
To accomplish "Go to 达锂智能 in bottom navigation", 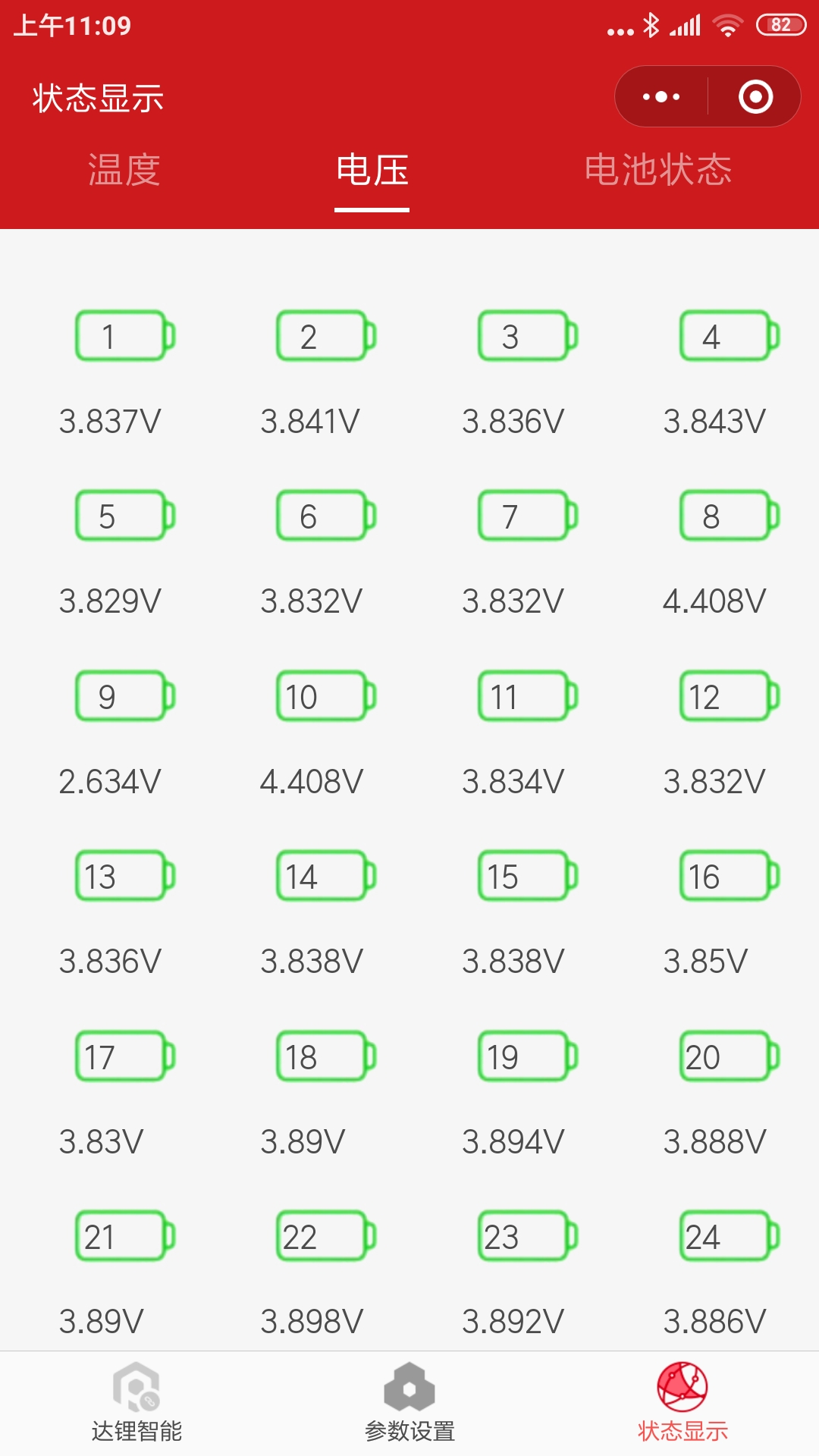I will coord(136,1403).
